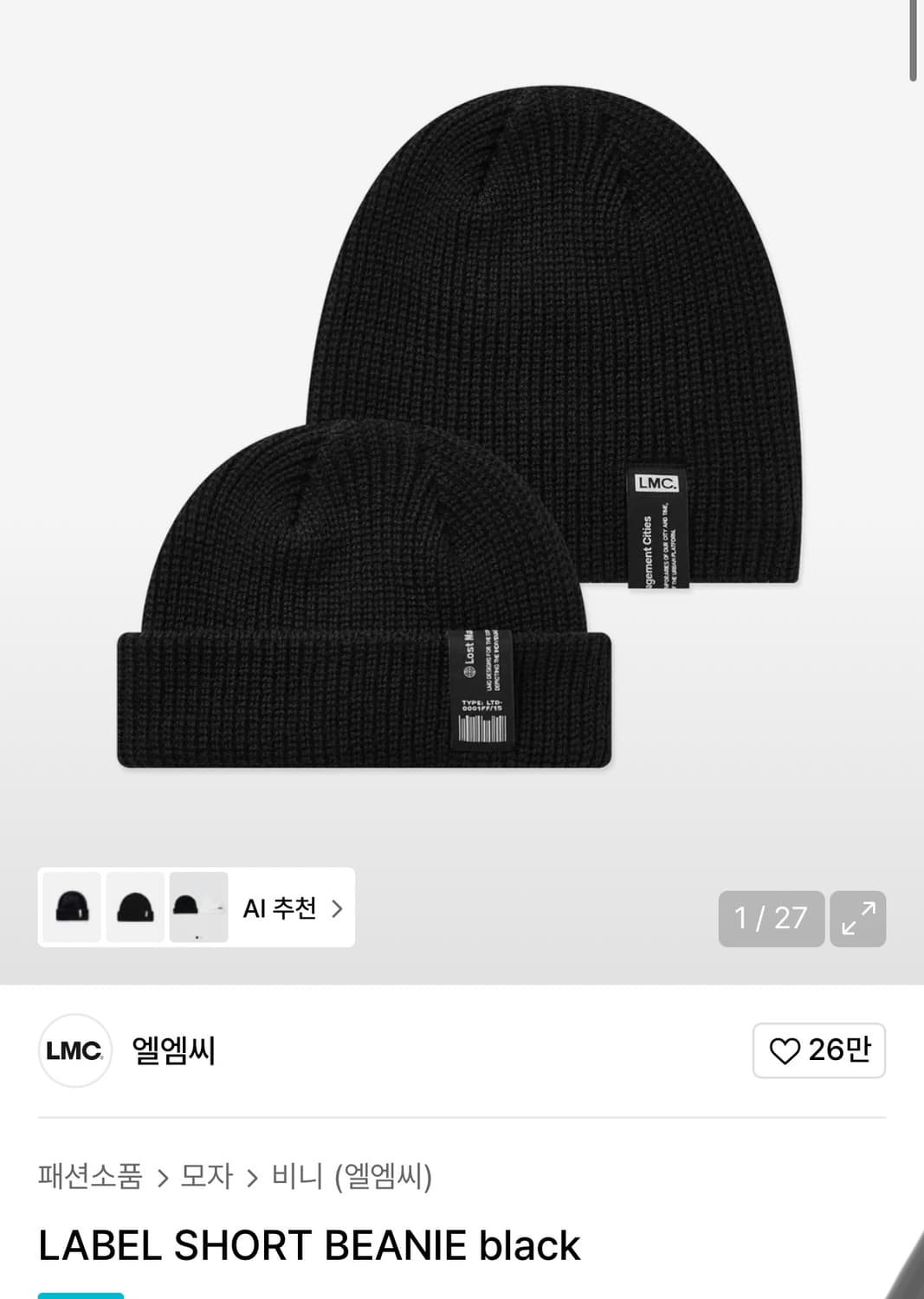Screen dimensions: 924x1299
Task: Open the LMC brand logo
Action: point(74,1051)
